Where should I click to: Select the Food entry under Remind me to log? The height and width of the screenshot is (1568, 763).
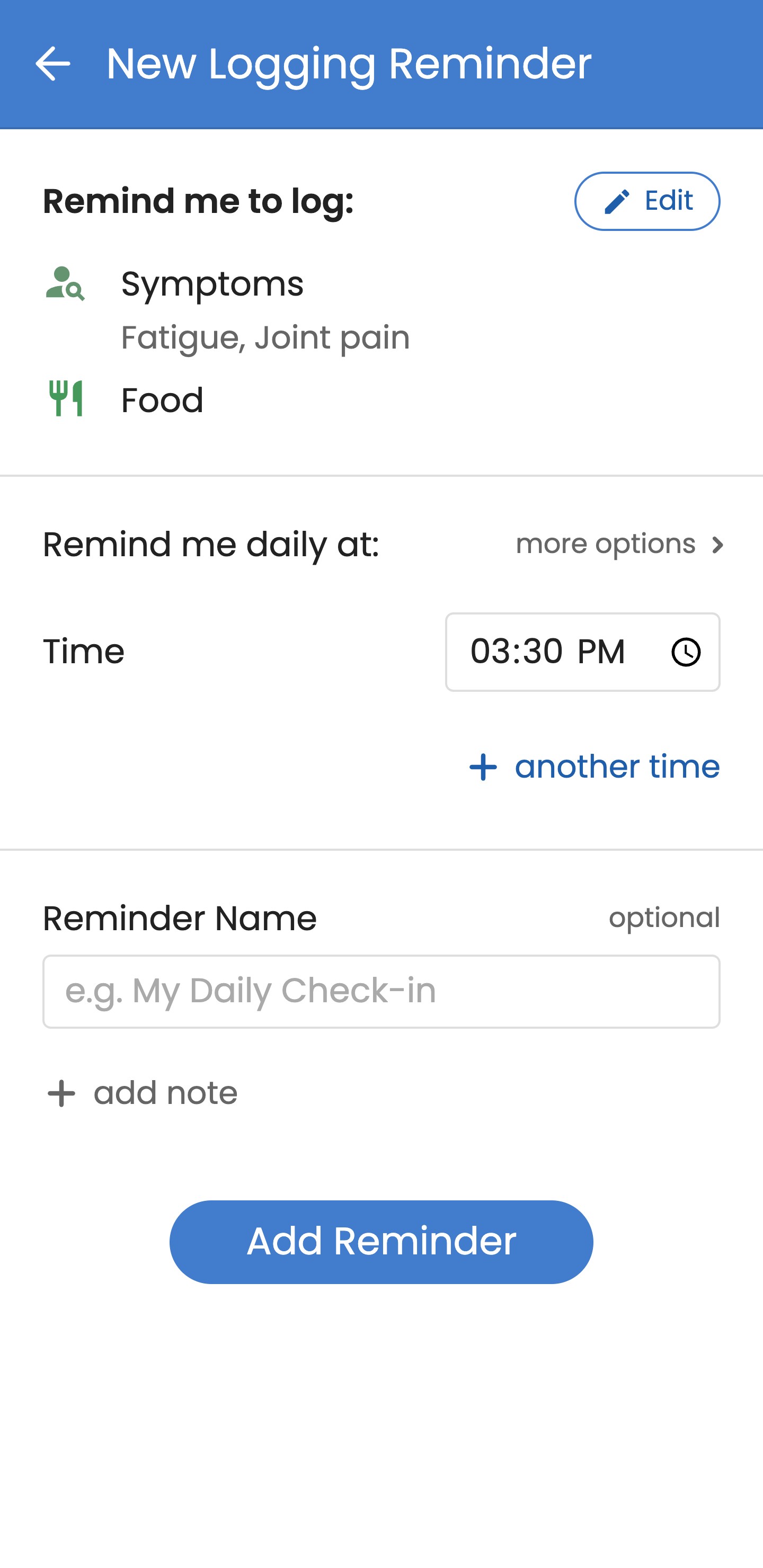pyautogui.click(x=162, y=399)
